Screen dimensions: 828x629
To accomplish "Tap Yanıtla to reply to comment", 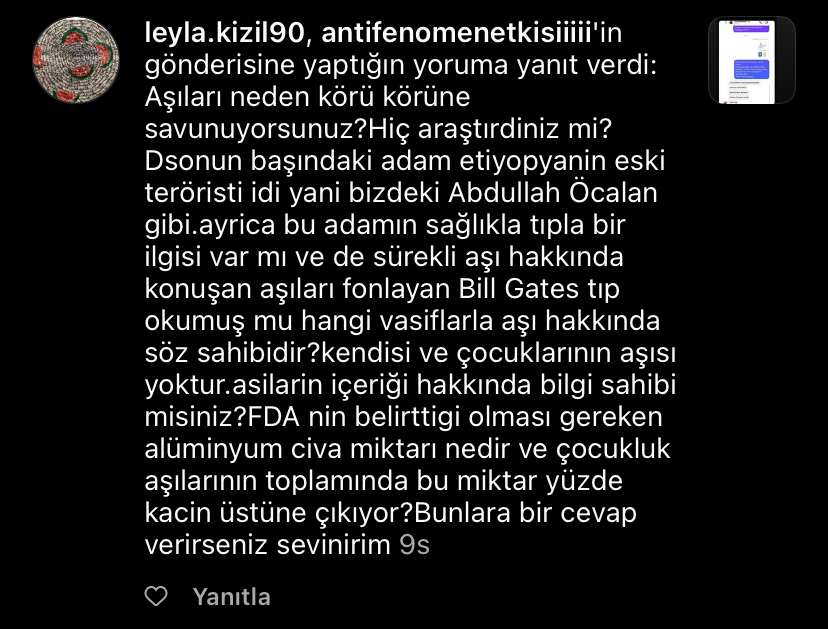I will pyautogui.click(x=231, y=597).
